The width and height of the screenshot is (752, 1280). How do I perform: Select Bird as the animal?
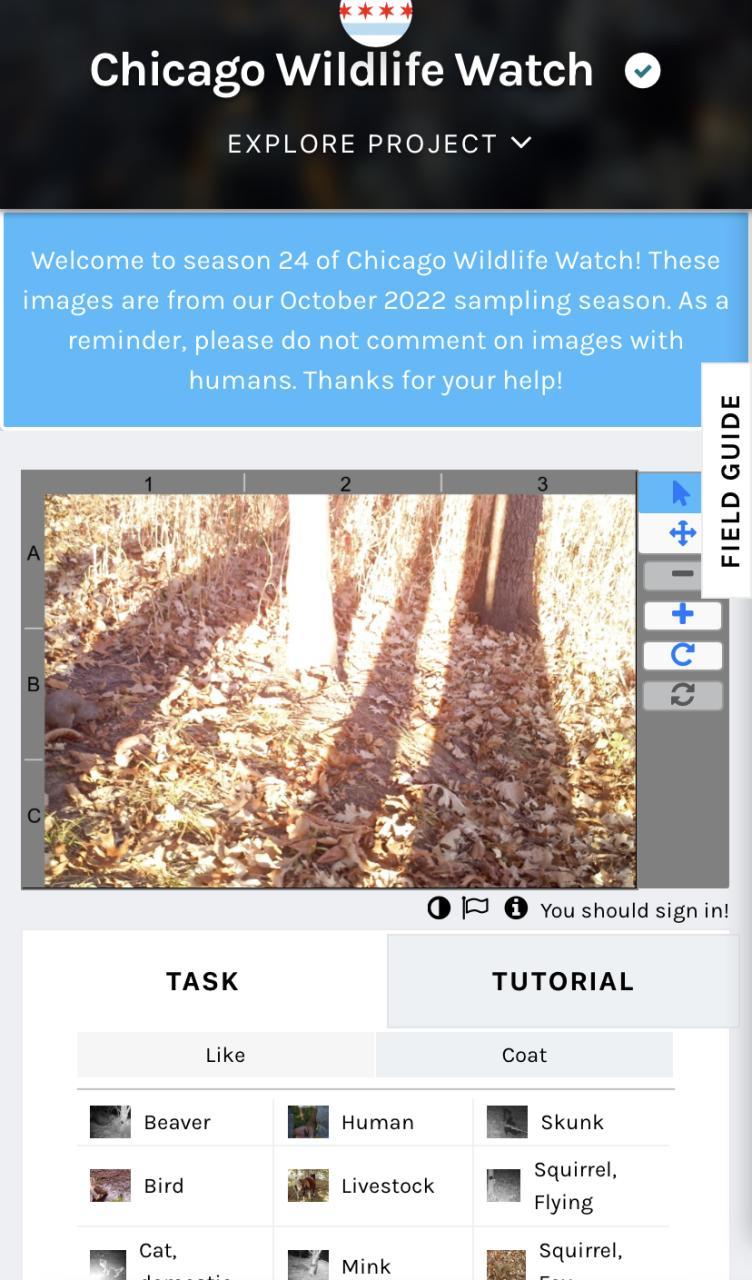(163, 1186)
